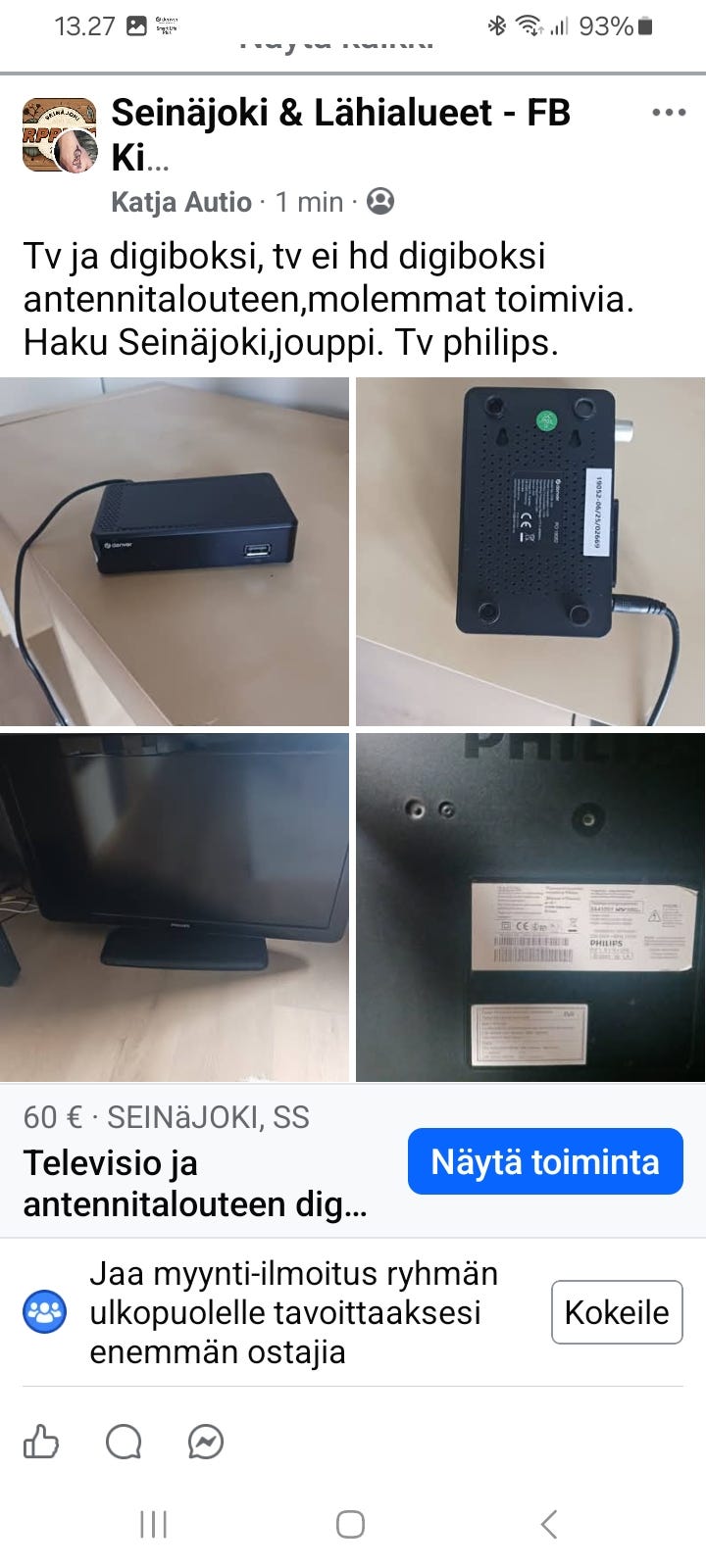706x1568 pixels.
Task: Open the digibox front photo
Action: (175, 552)
